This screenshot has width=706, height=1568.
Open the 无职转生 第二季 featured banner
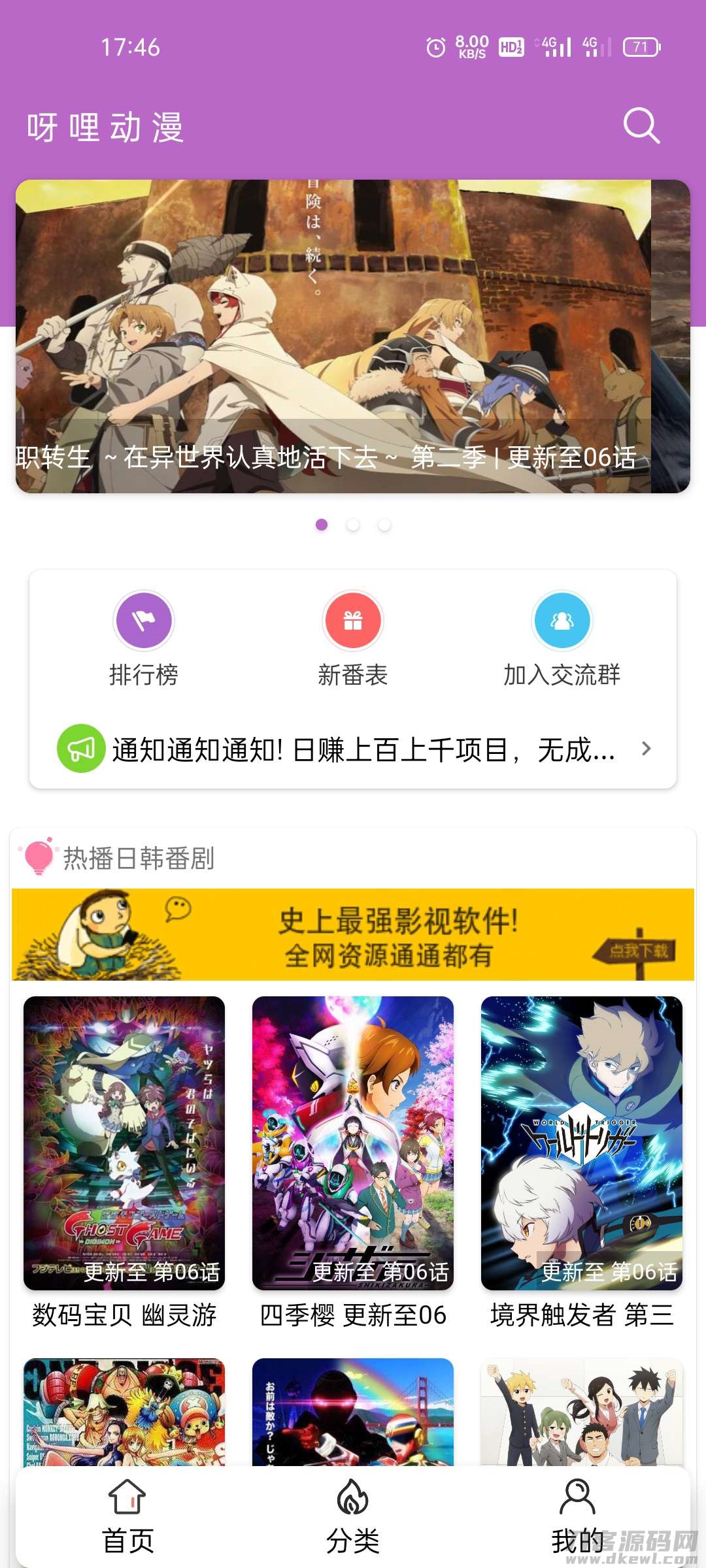click(x=353, y=336)
